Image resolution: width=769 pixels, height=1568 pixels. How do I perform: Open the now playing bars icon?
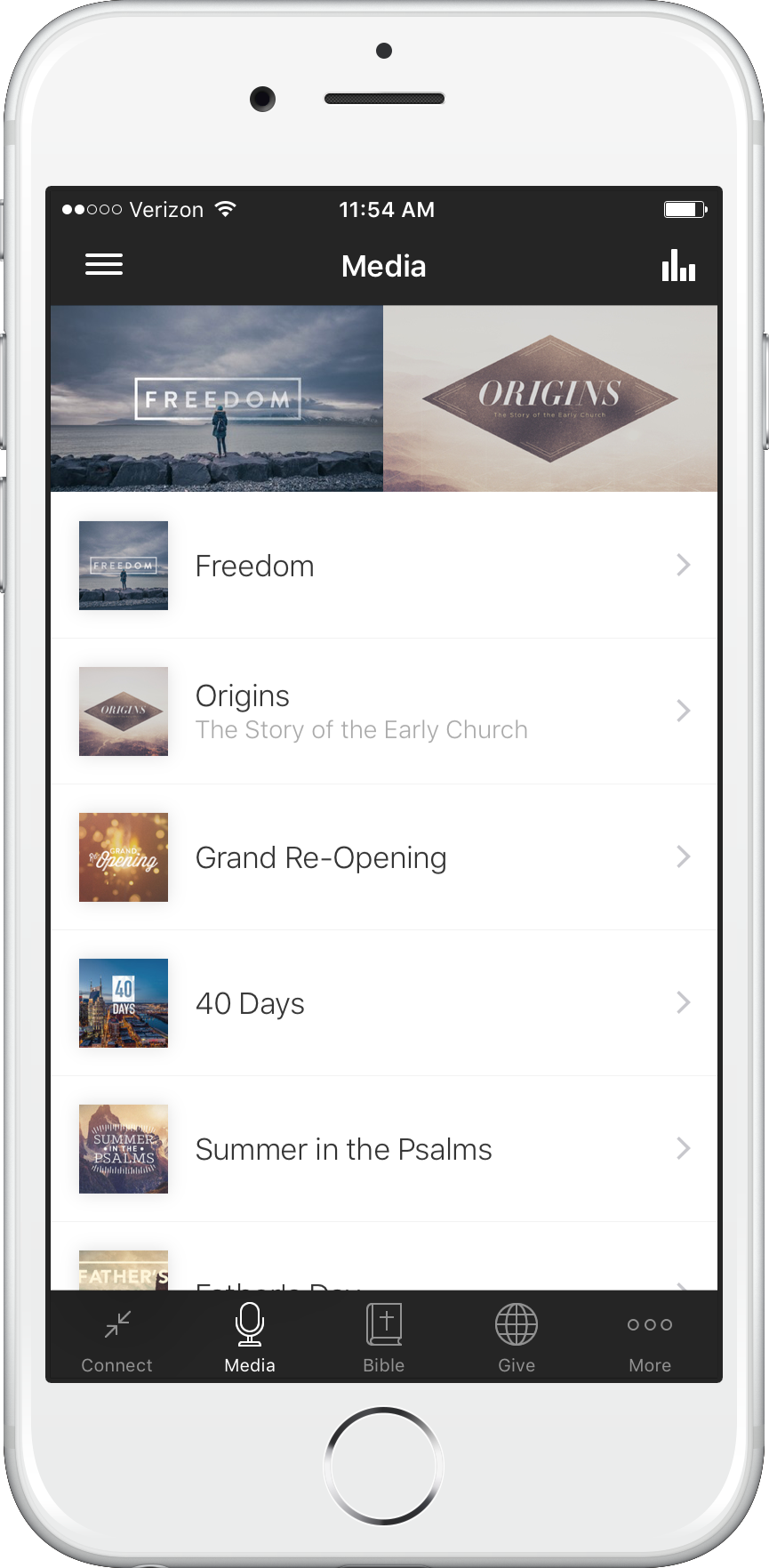(x=678, y=265)
